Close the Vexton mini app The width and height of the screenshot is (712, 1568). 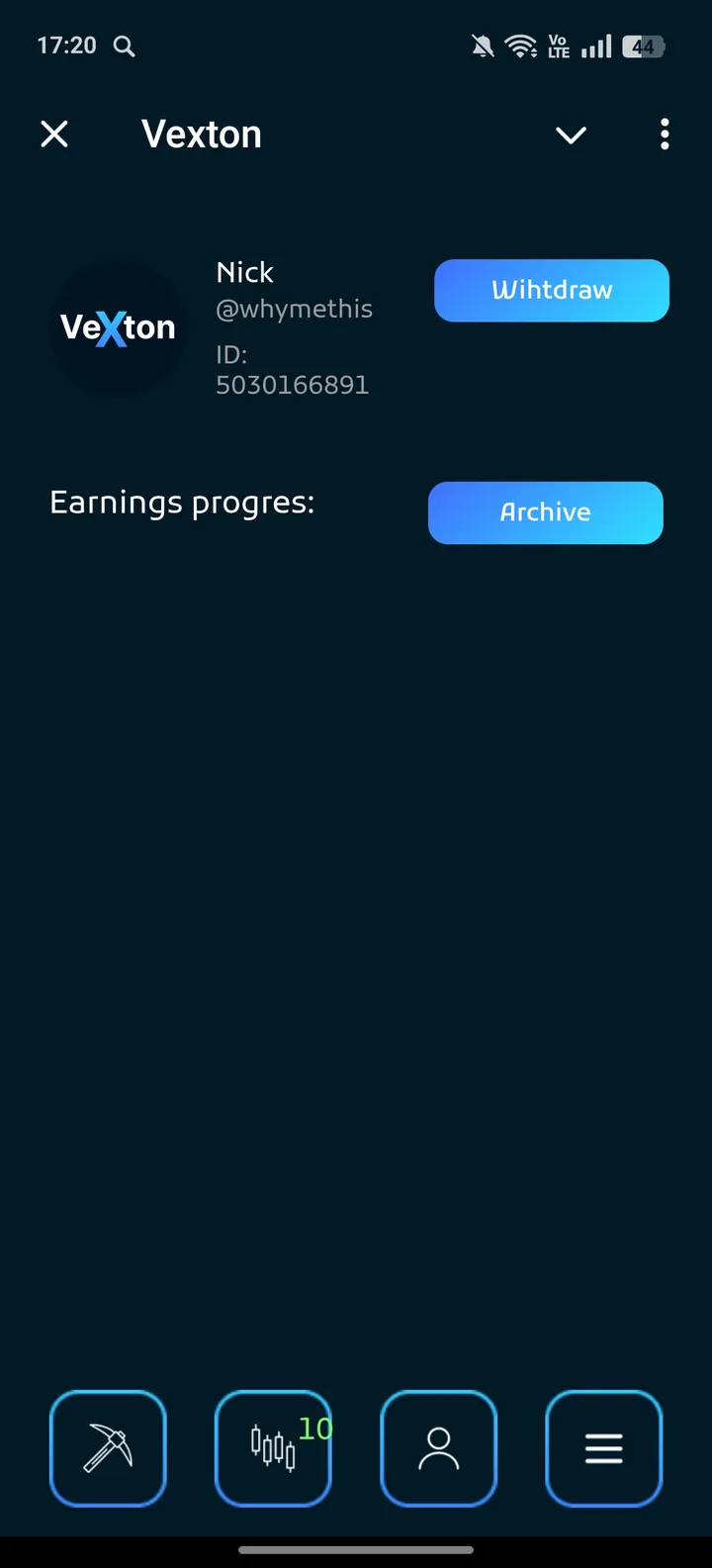[54, 134]
